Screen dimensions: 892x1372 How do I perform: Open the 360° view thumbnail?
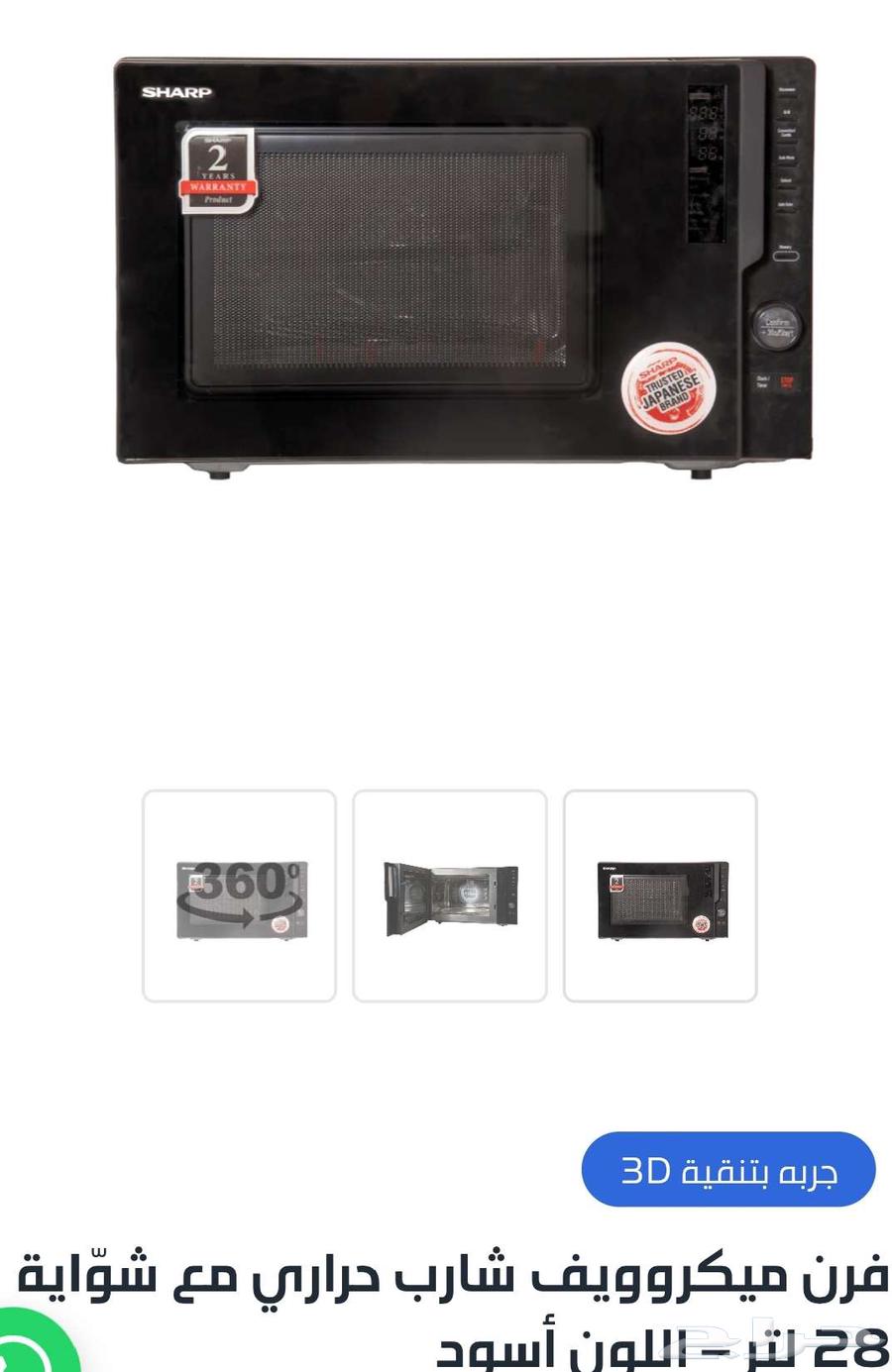pos(239,896)
